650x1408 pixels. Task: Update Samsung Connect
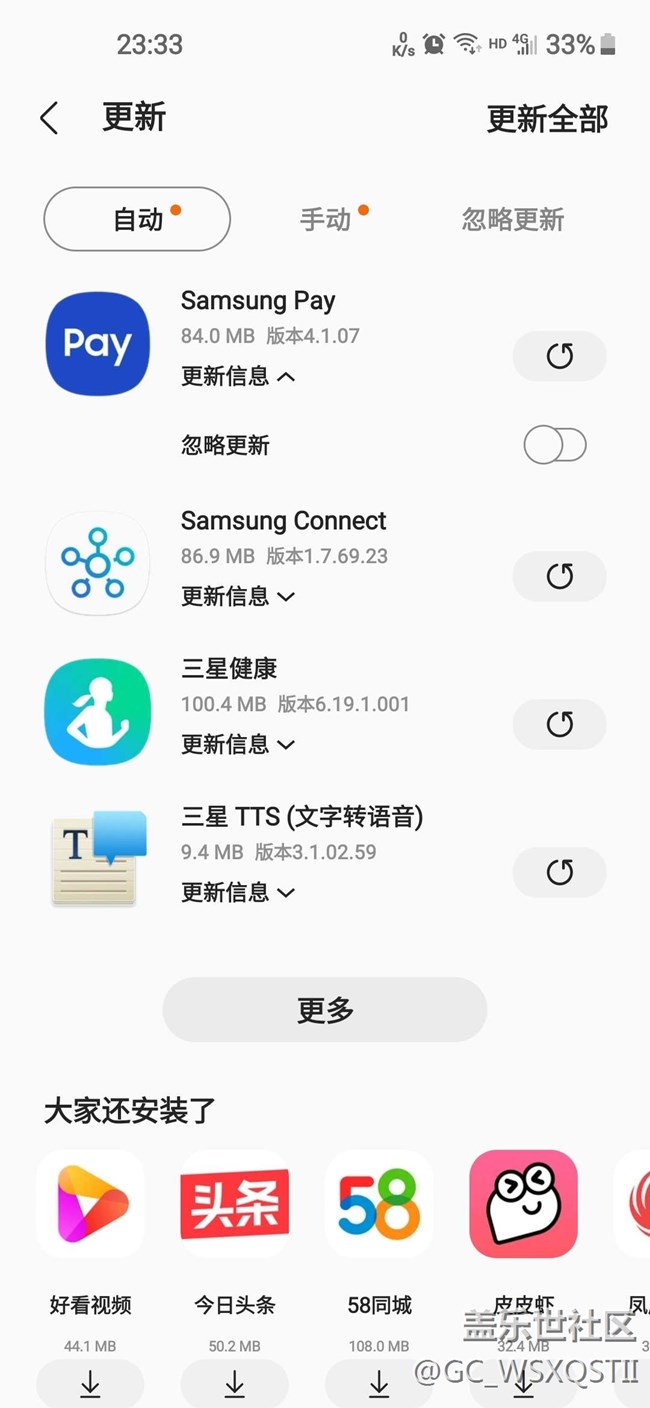[x=559, y=576]
